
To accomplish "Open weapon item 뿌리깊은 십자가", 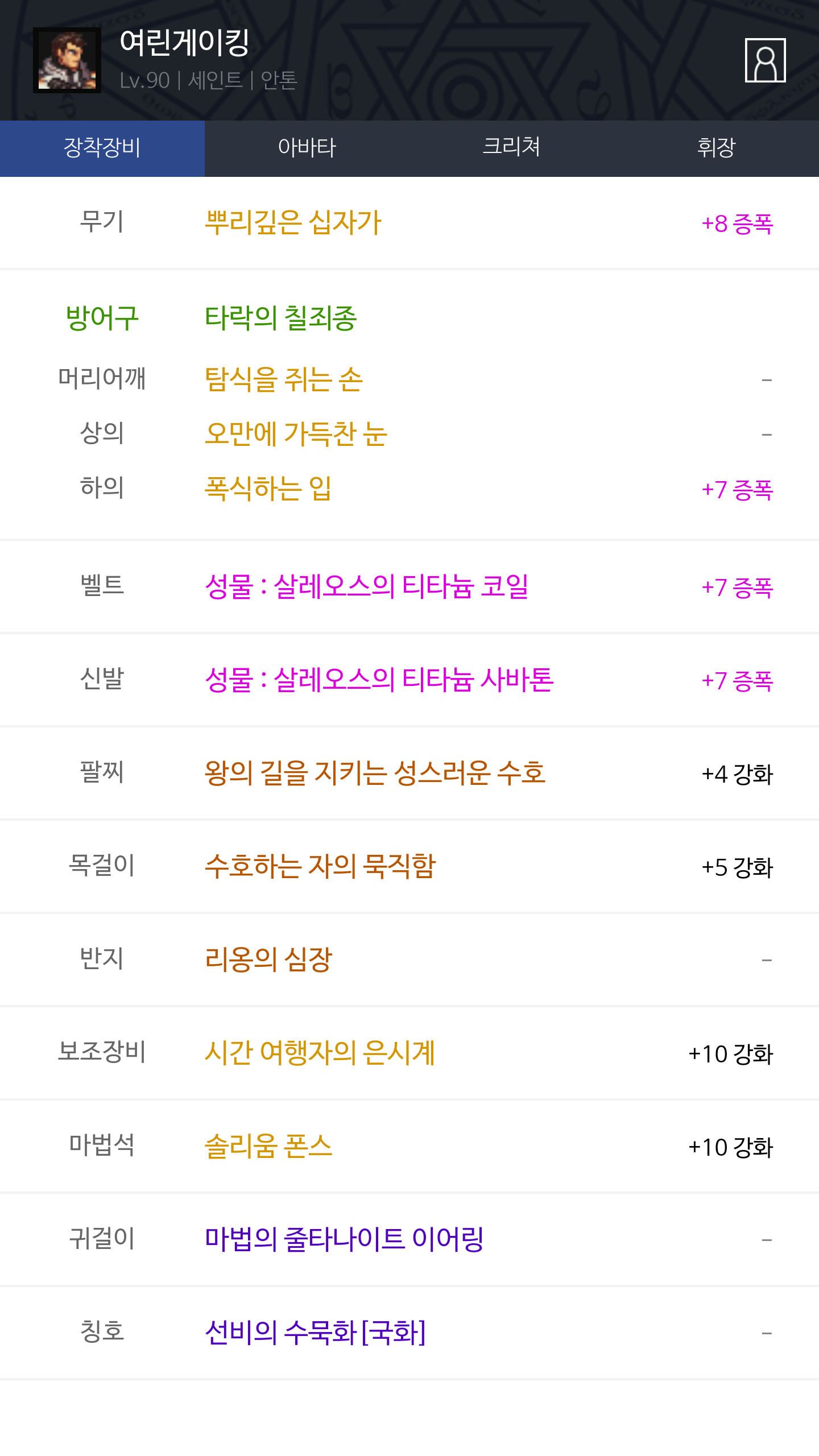I will (293, 222).
